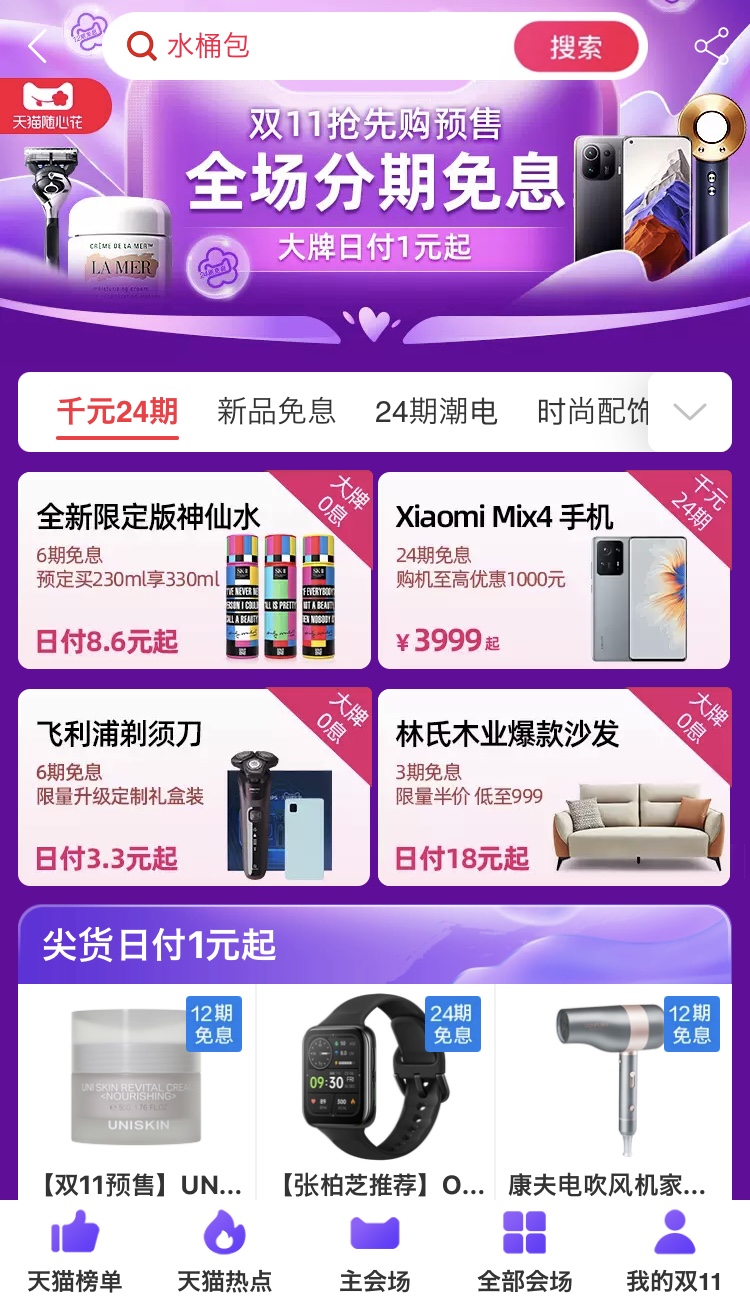750x1300 pixels.
Task: Open 我的双11 in the bottom bar
Action: [x=674, y=1251]
